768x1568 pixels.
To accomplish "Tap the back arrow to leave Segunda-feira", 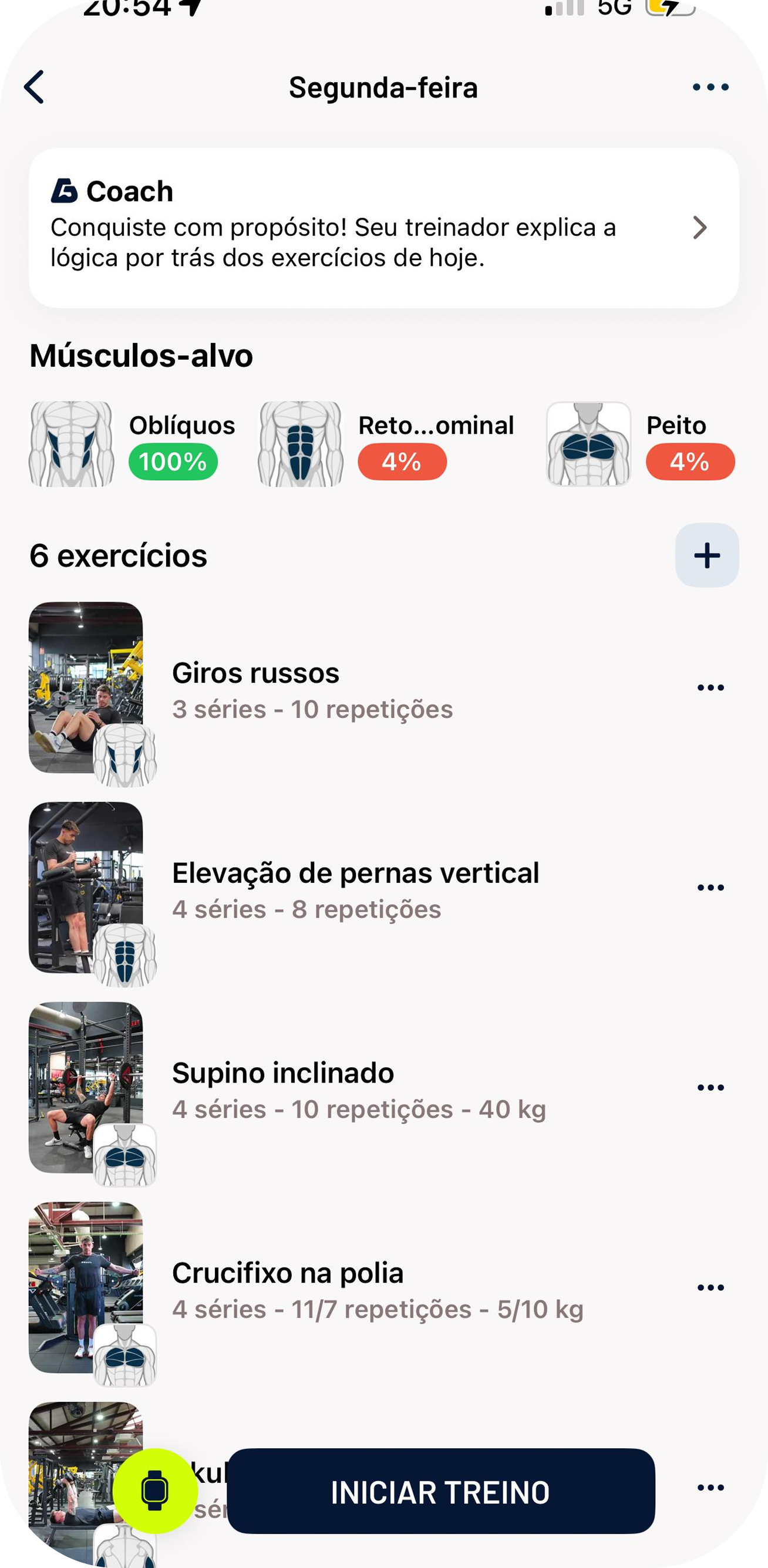I will coord(35,86).
